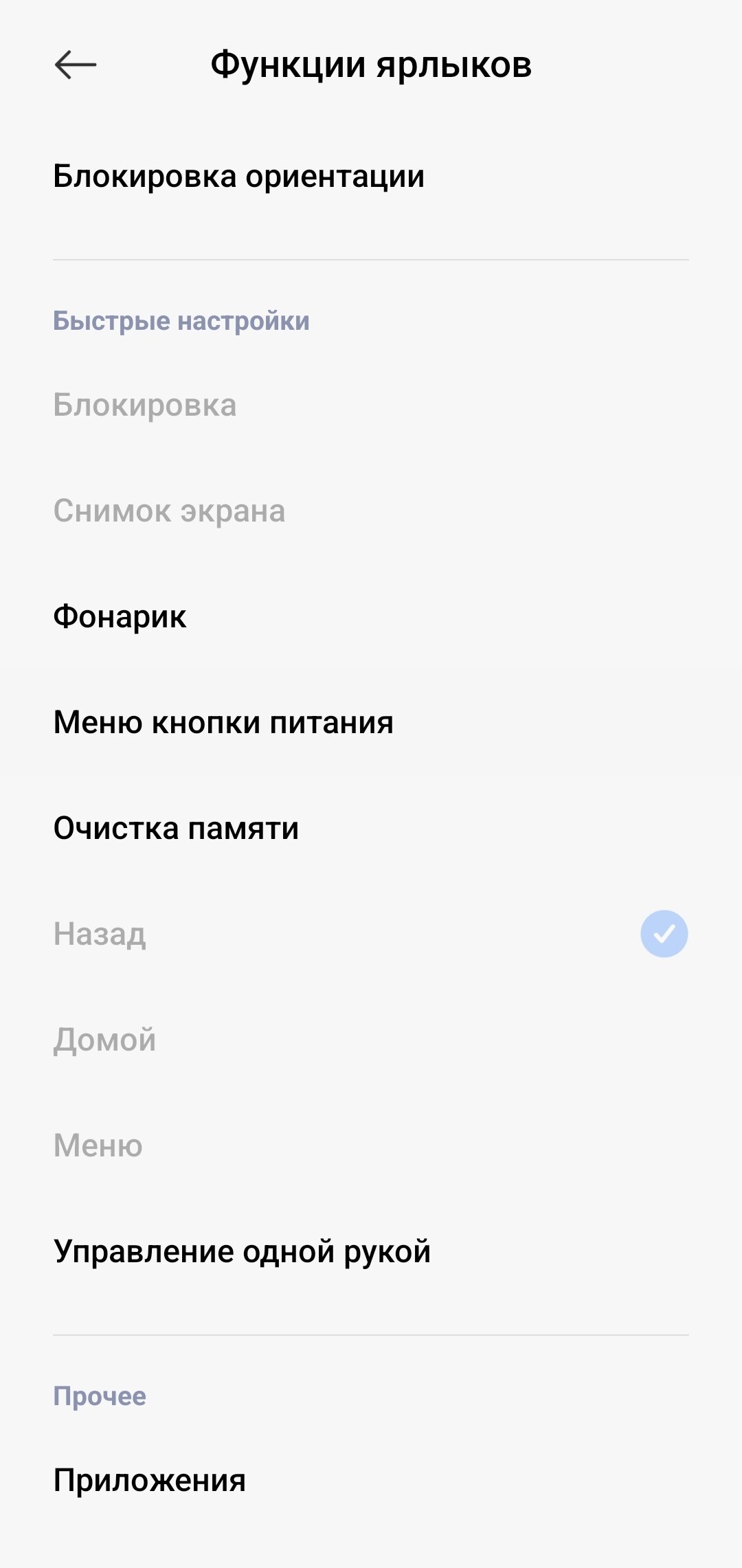Choose Фонарик as shortcut function
This screenshot has width=742, height=1568.
tap(120, 616)
